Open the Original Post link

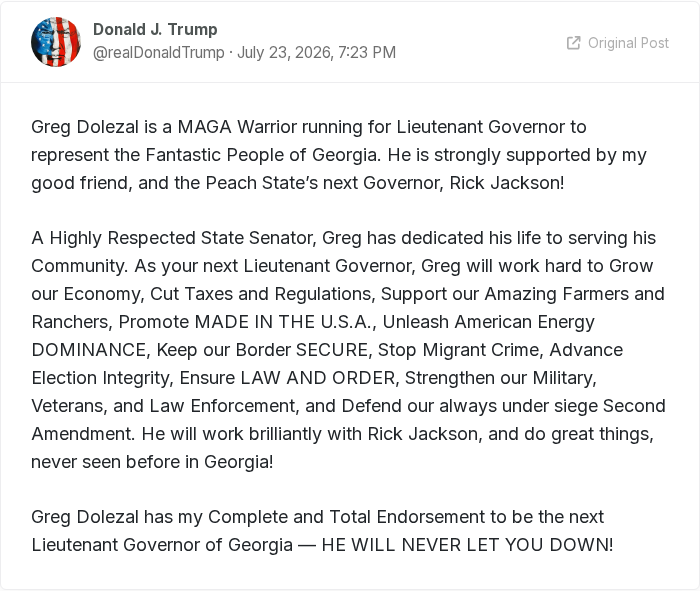[x=618, y=43]
